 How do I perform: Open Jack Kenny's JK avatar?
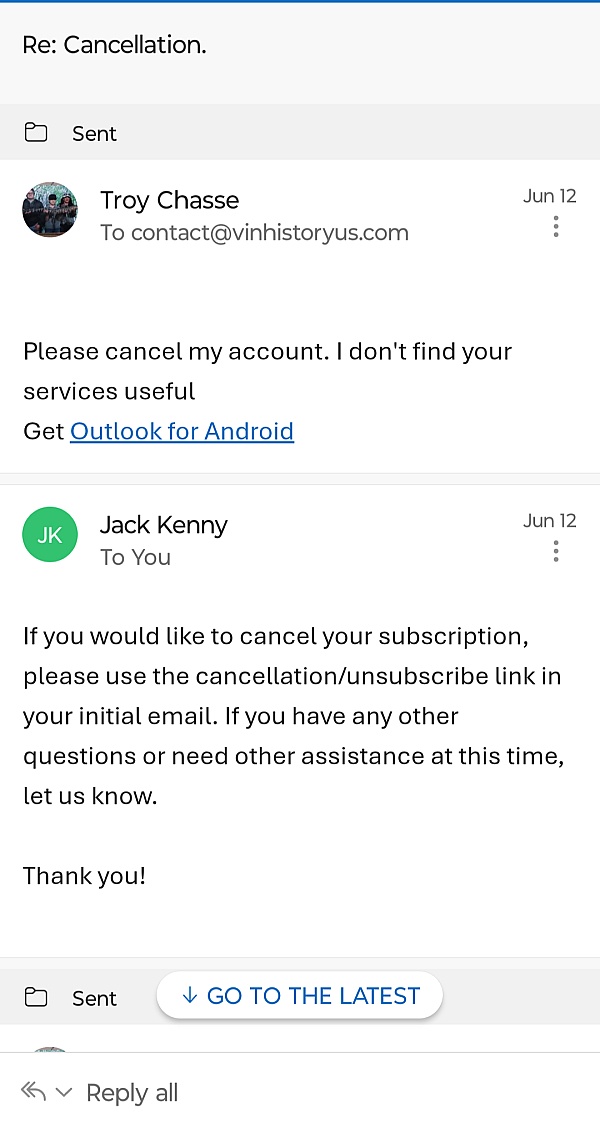point(50,534)
